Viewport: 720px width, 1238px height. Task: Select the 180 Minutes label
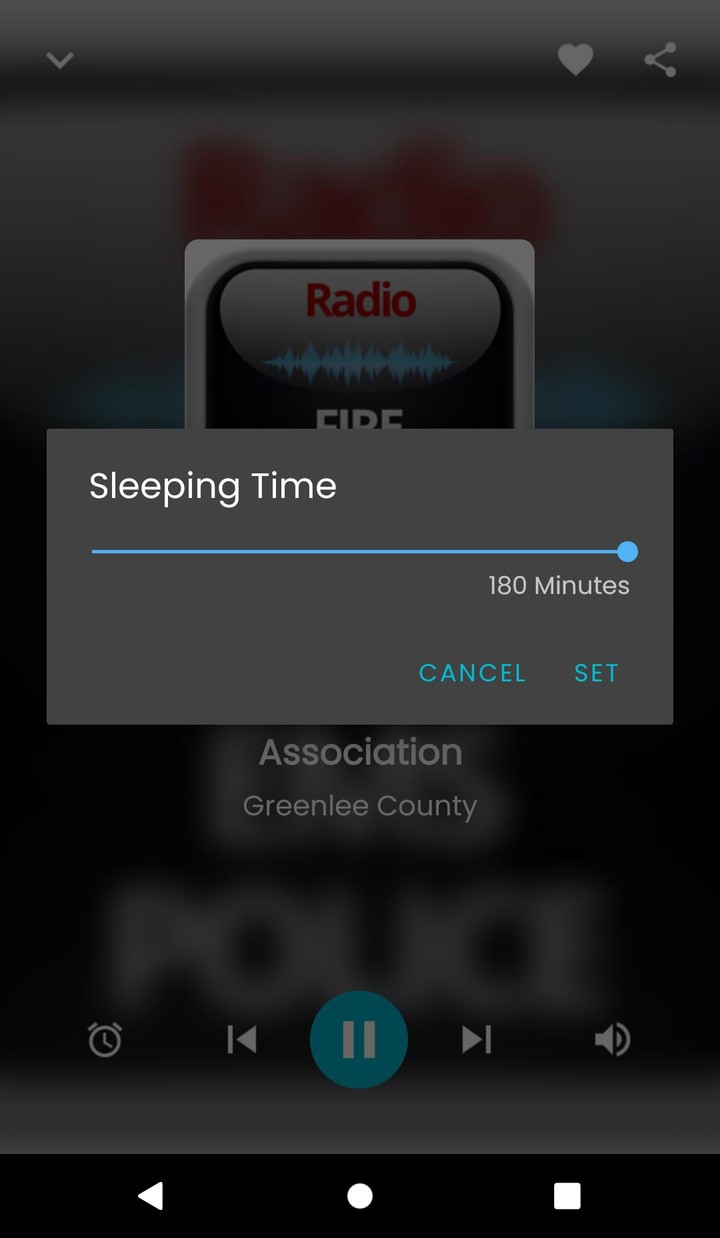tap(558, 586)
